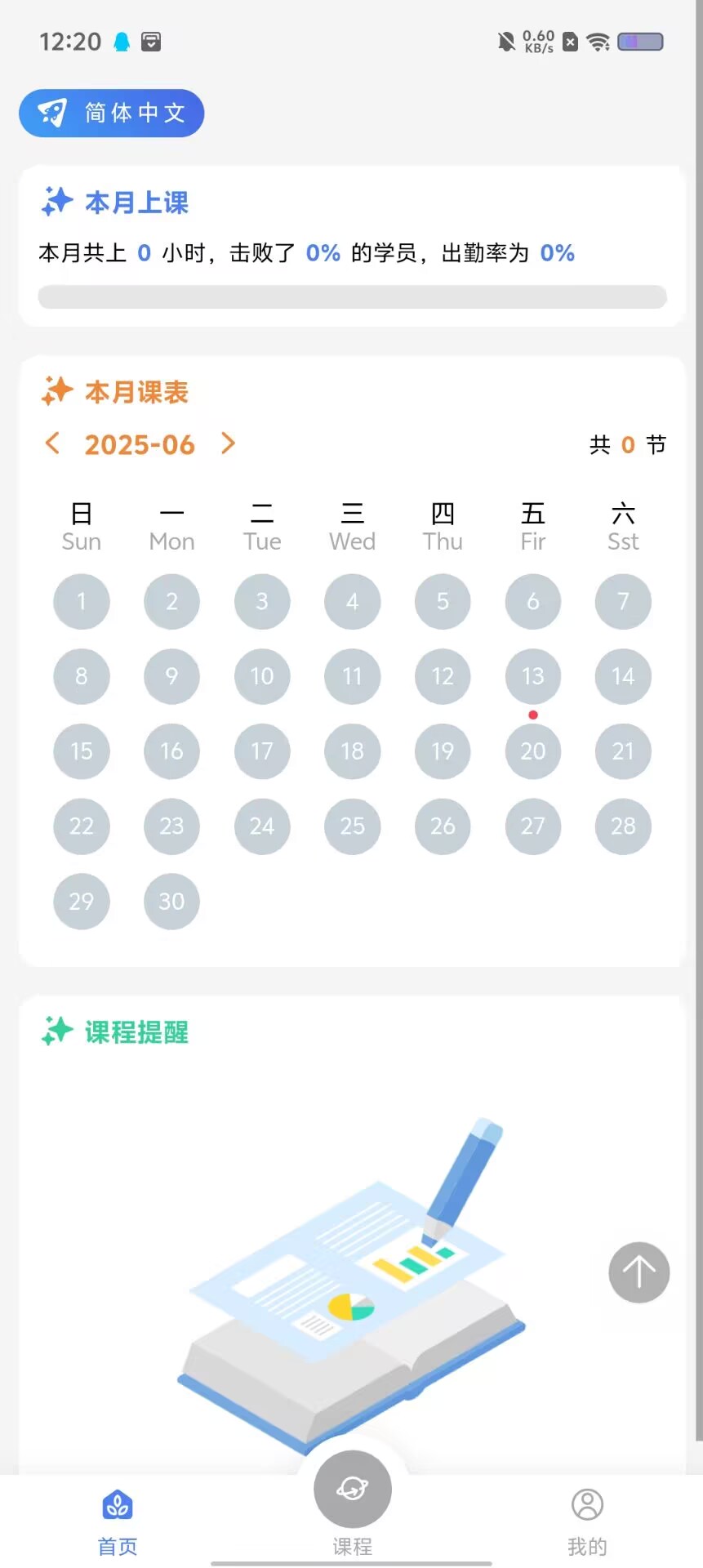Select day 17 on the calendar
Image resolution: width=703 pixels, height=1568 pixels.
262,751
